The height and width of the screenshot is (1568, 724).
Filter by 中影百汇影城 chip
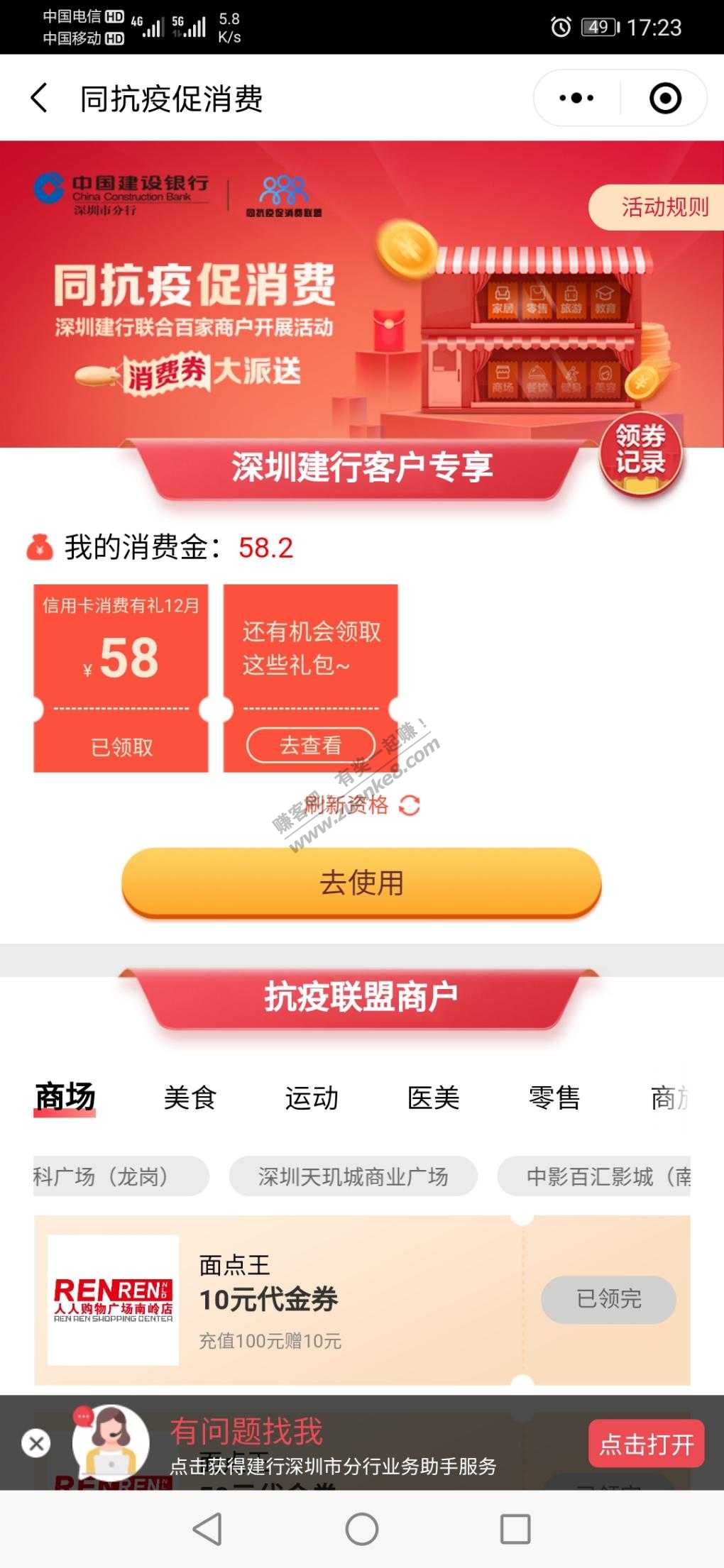tap(596, 1176)
